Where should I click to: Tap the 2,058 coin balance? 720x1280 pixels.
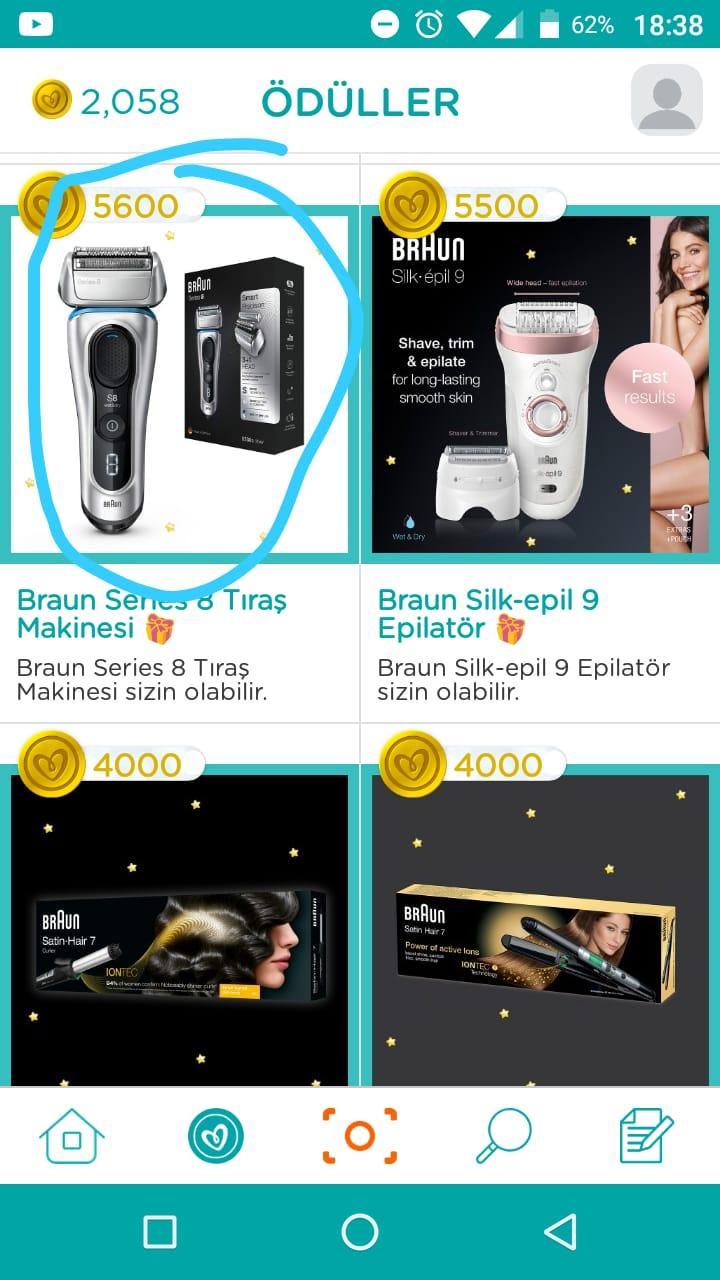[x=106, y=101]
